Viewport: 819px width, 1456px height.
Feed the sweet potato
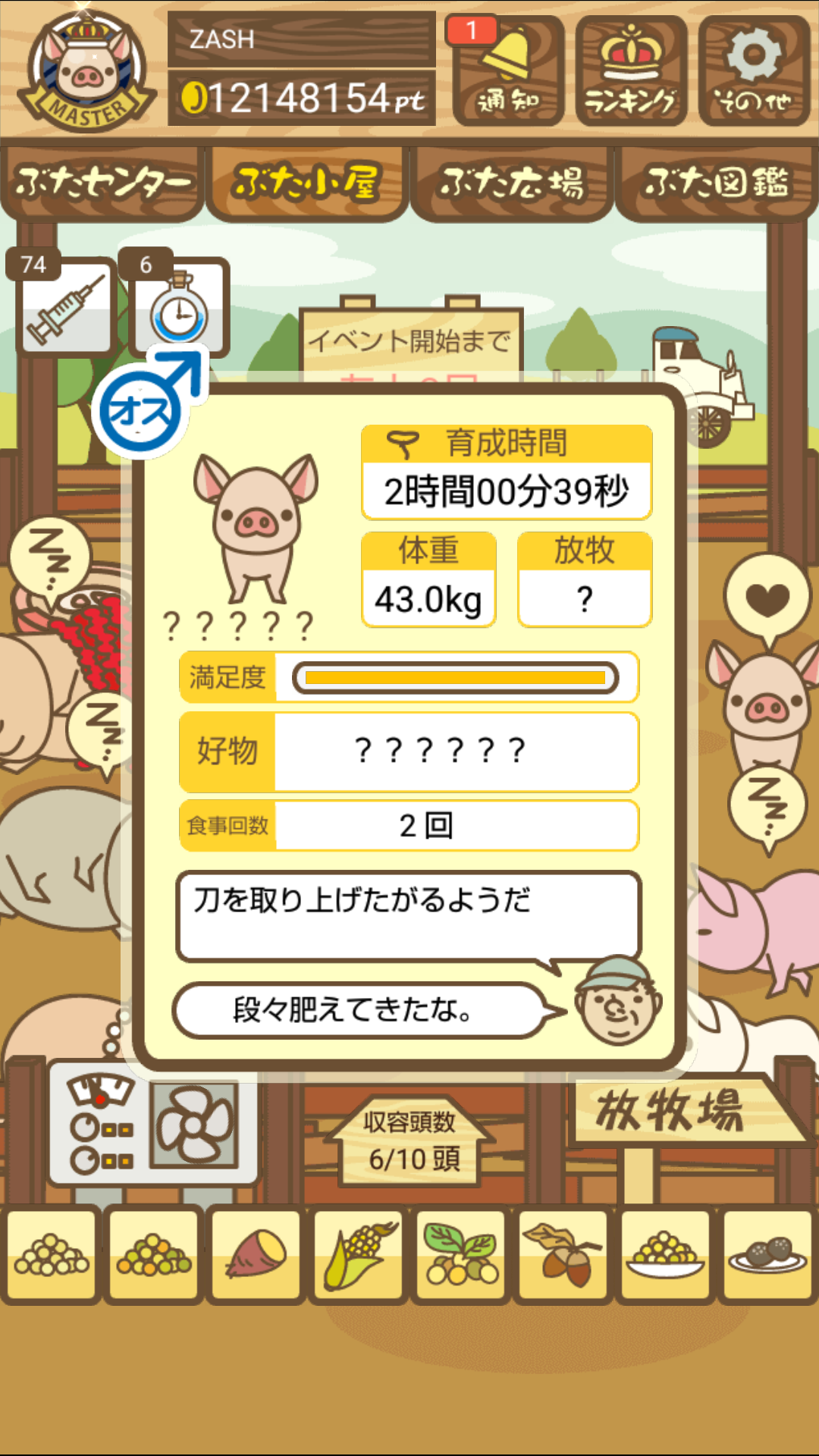tap(256, 1255)
